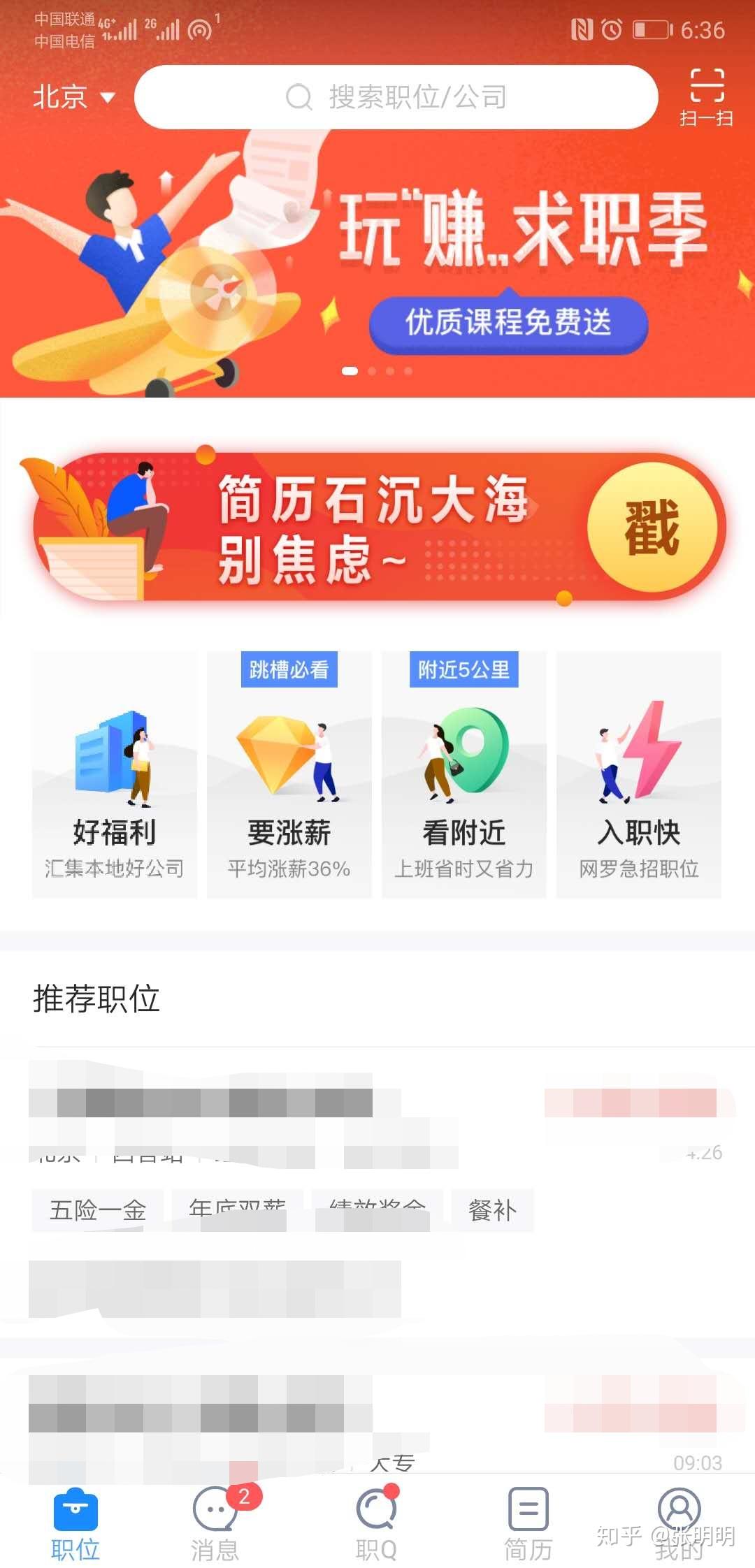The width and height of the screenshot is (755, 1568).
Task: Open the 北京 city dropdown
Action: point(73,96)
